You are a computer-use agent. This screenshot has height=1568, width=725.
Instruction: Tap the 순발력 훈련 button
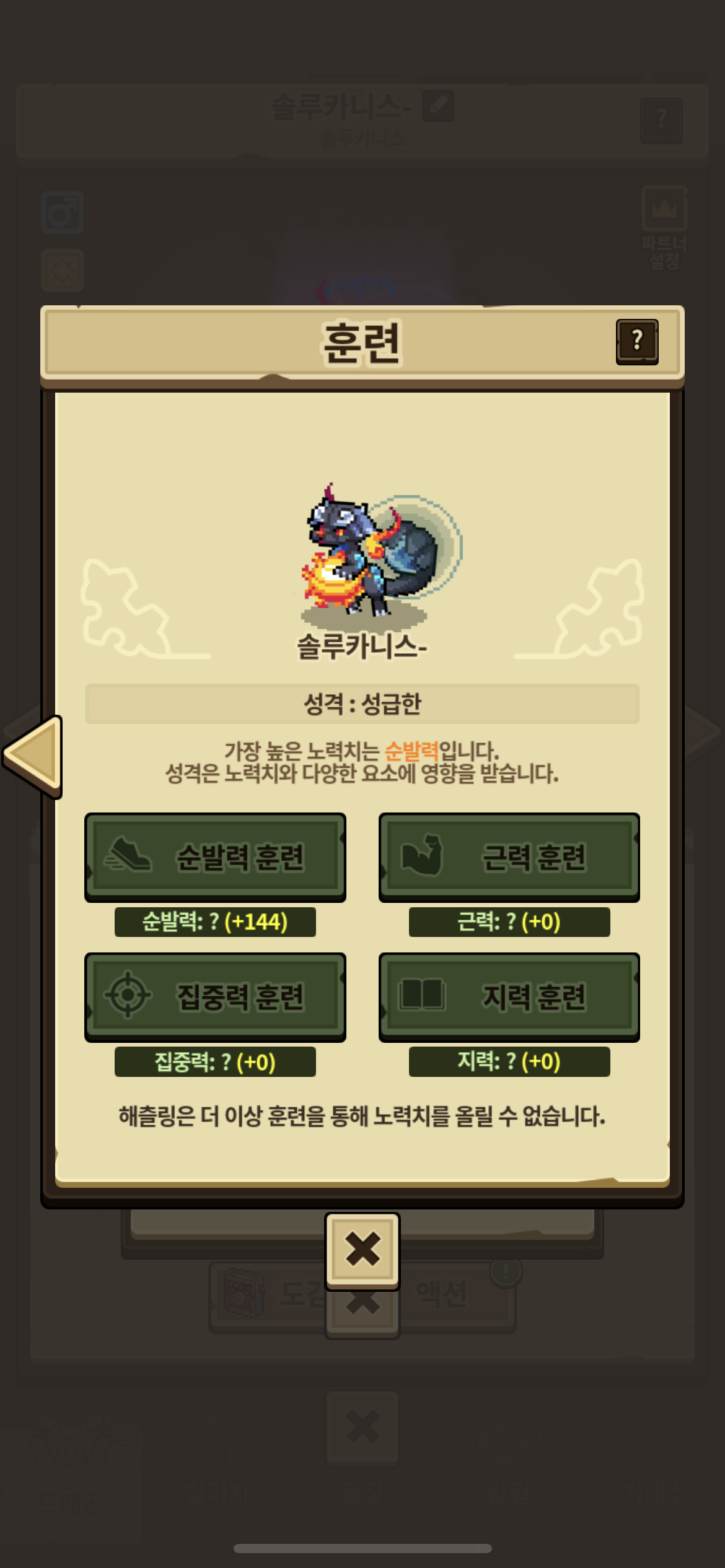[215, 857]
